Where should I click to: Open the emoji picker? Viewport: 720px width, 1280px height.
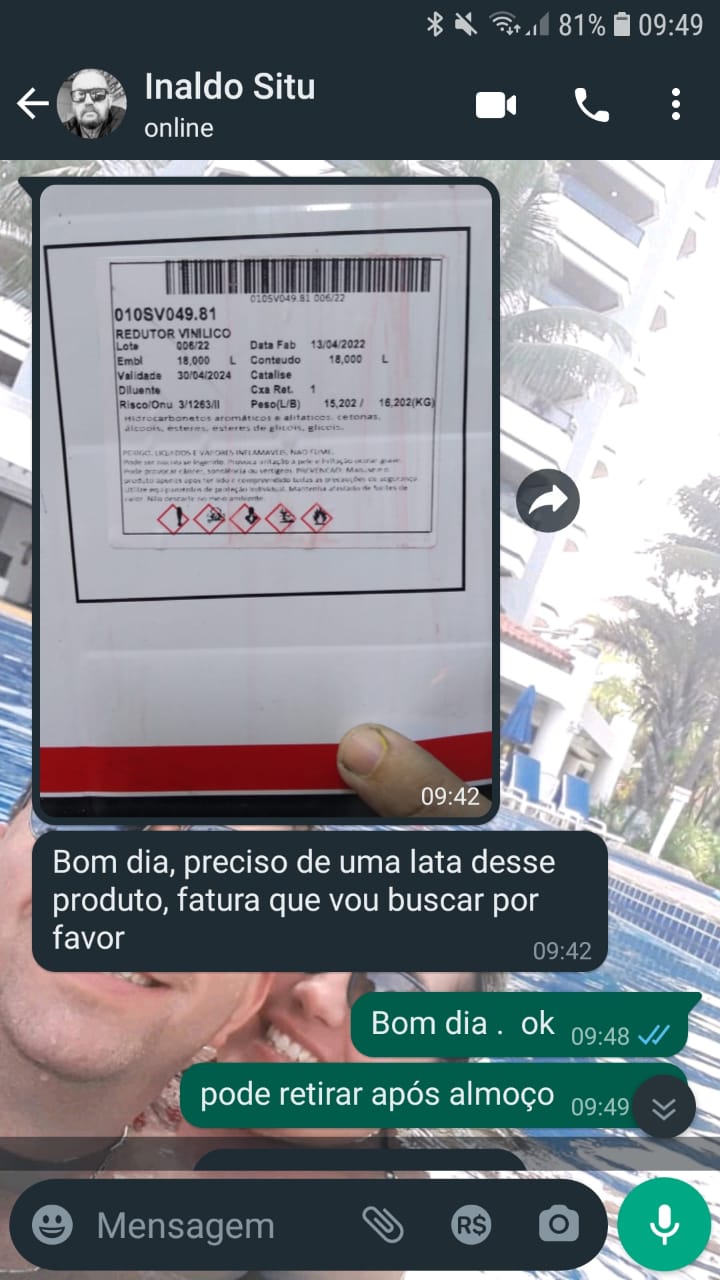(52, 1225)
